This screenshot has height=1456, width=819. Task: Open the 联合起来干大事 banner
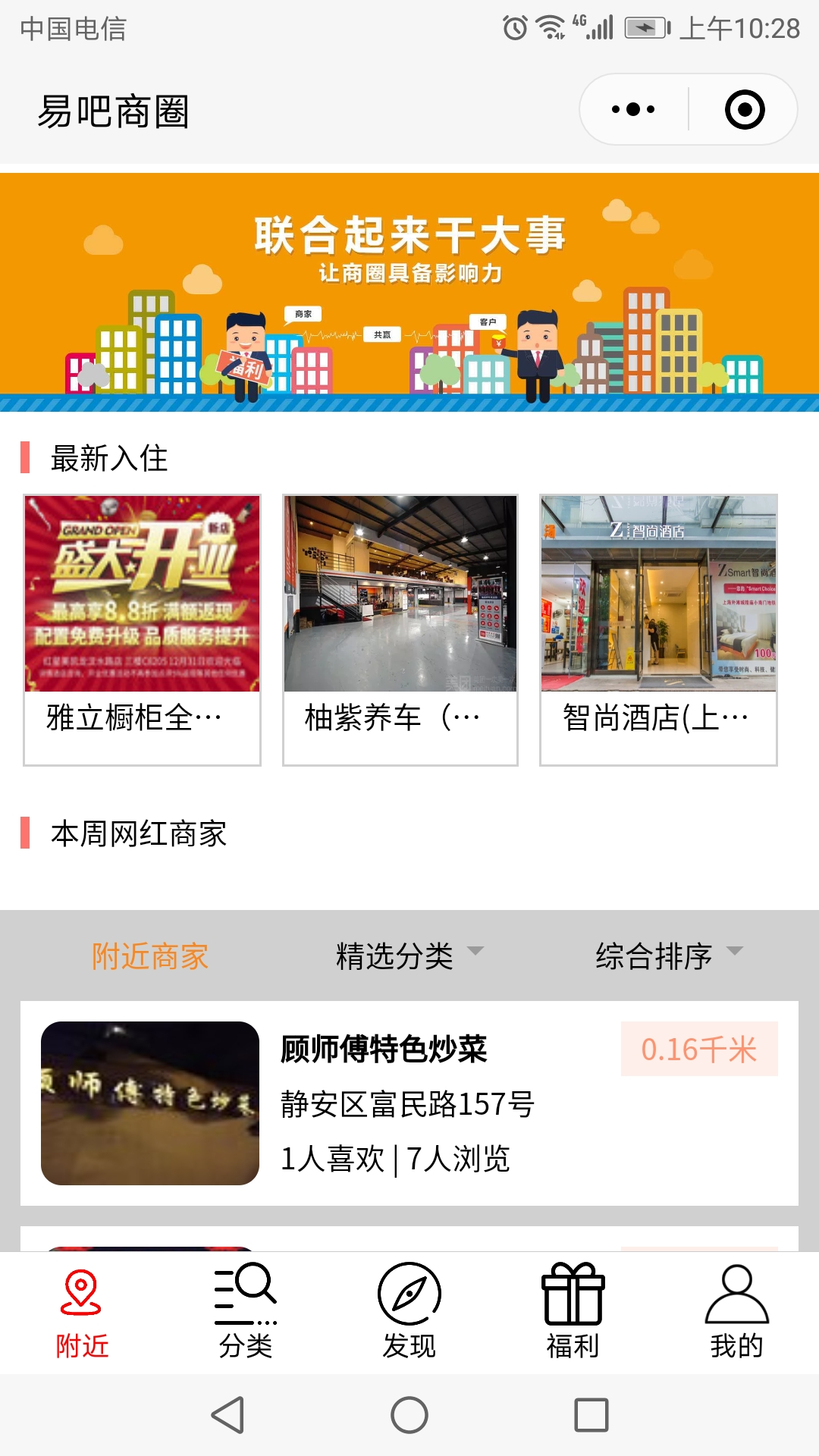tap(409, 292)
